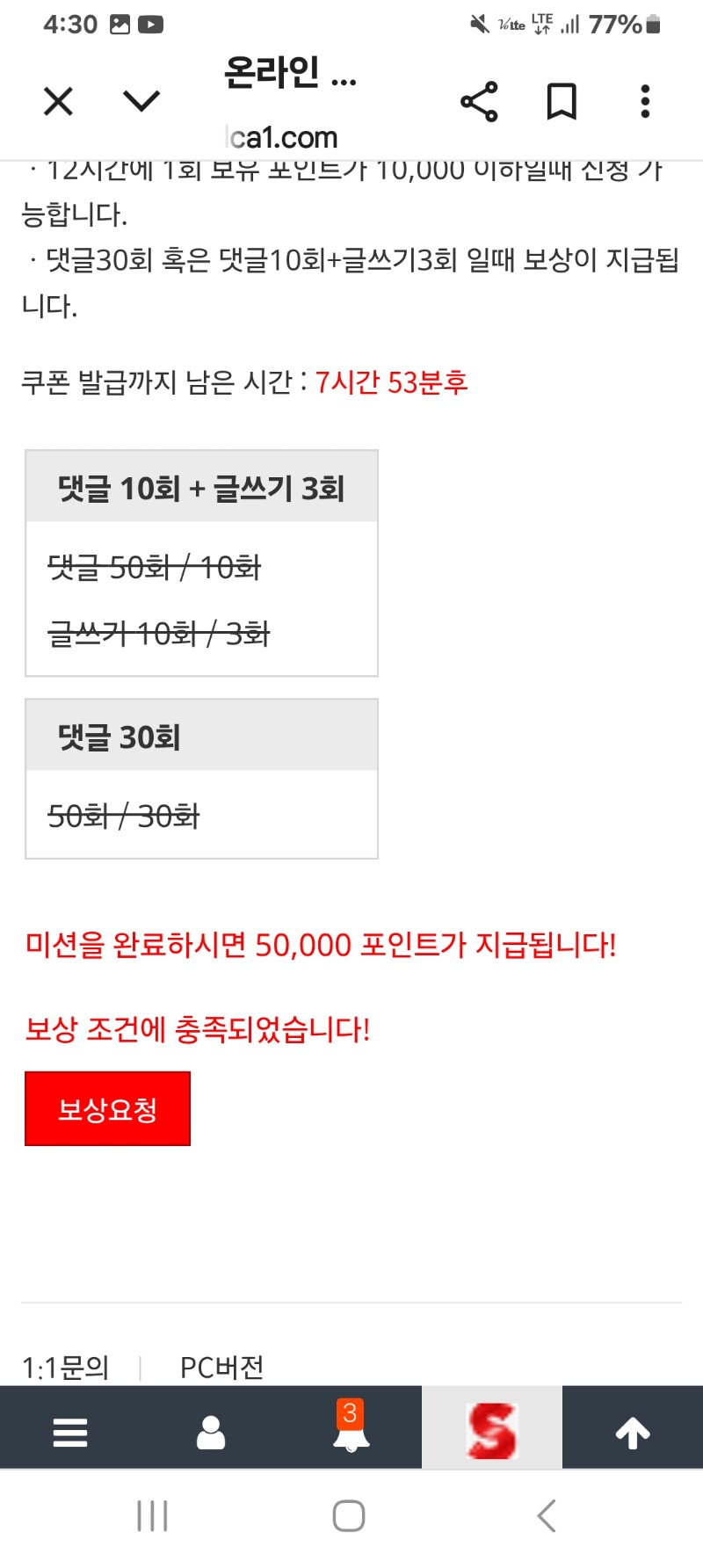Open the 1:1문의 link

point(66,1368)
